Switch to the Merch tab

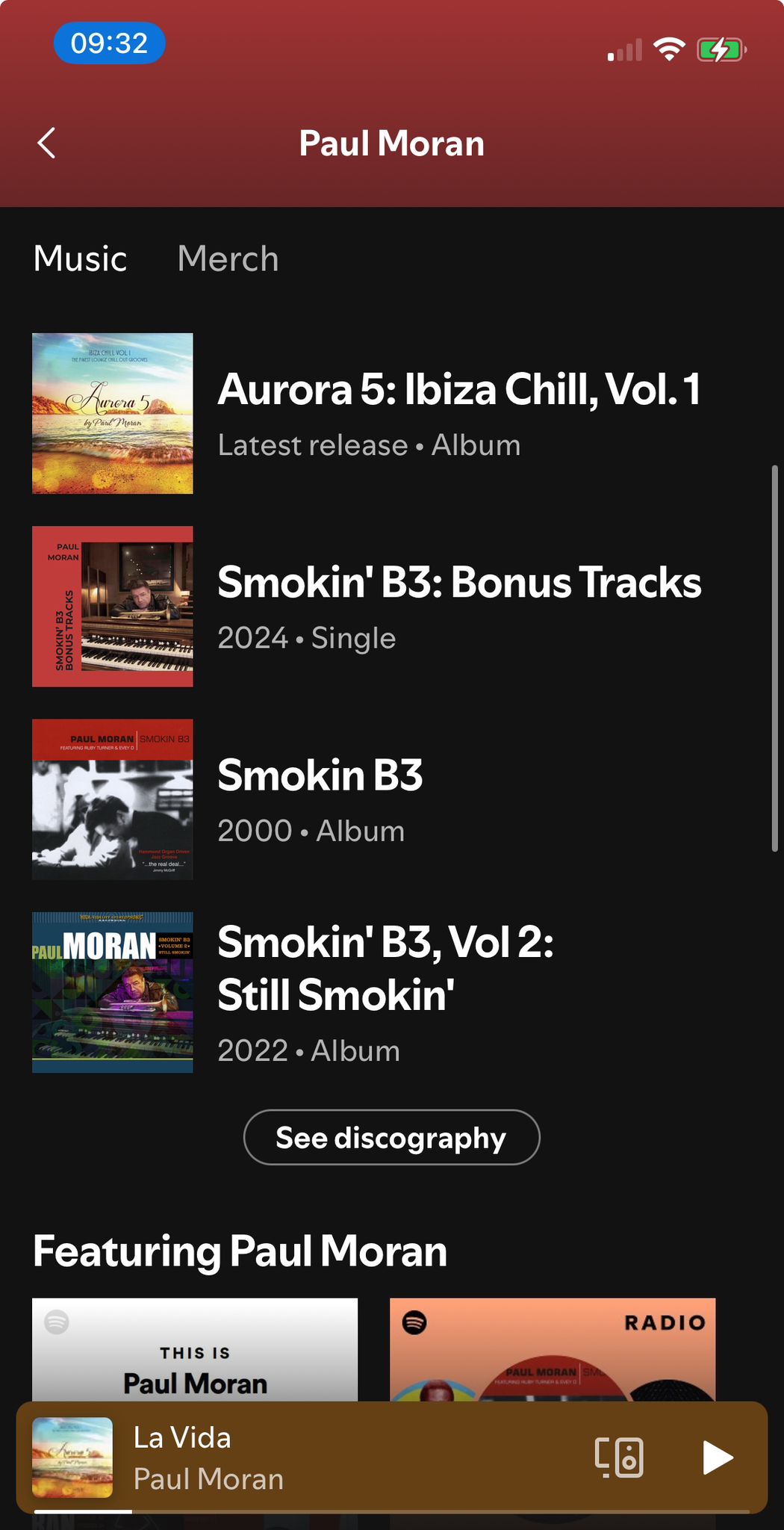(x=228, y=259)
